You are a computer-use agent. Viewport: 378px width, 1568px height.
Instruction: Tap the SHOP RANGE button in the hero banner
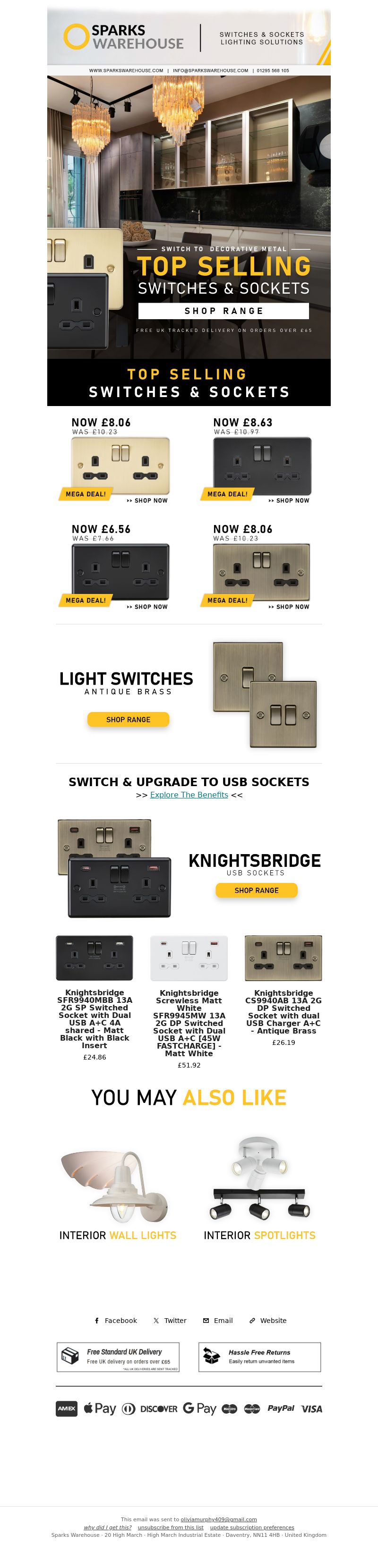click(x=223, y=310)
